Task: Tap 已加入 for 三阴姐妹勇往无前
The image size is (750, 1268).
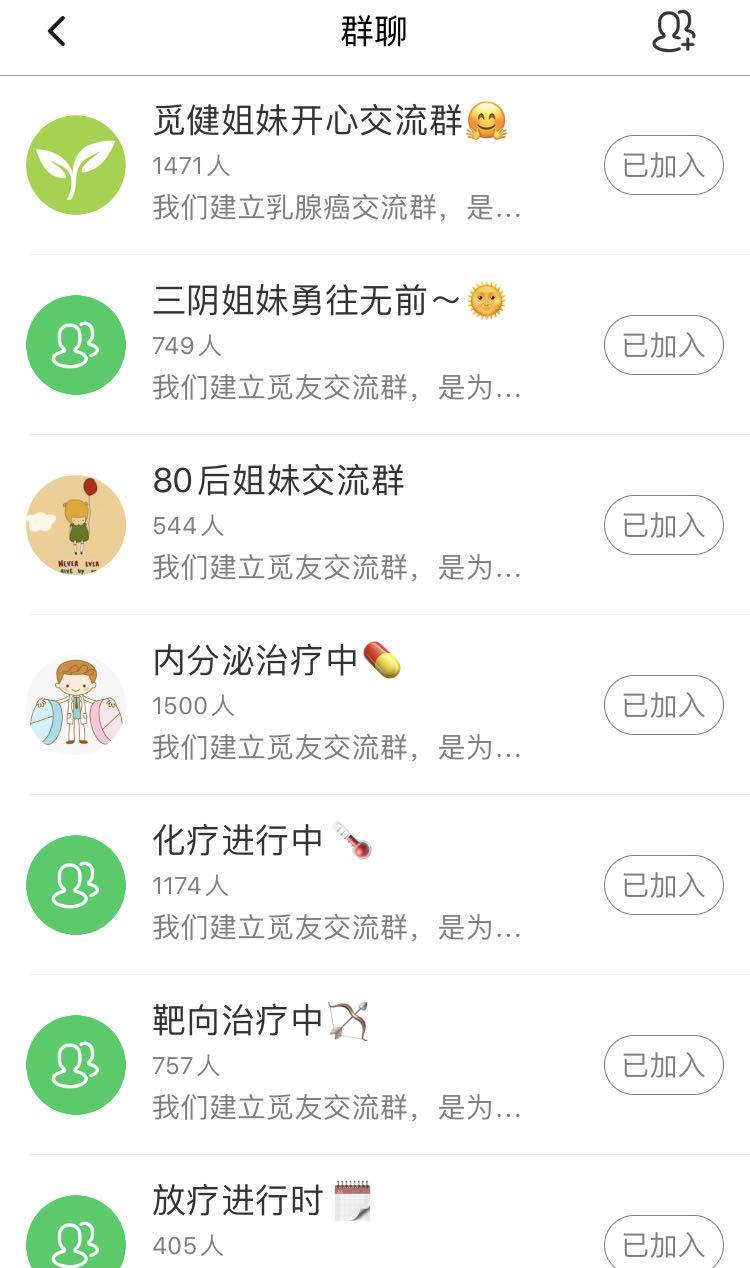Action: 663,345
